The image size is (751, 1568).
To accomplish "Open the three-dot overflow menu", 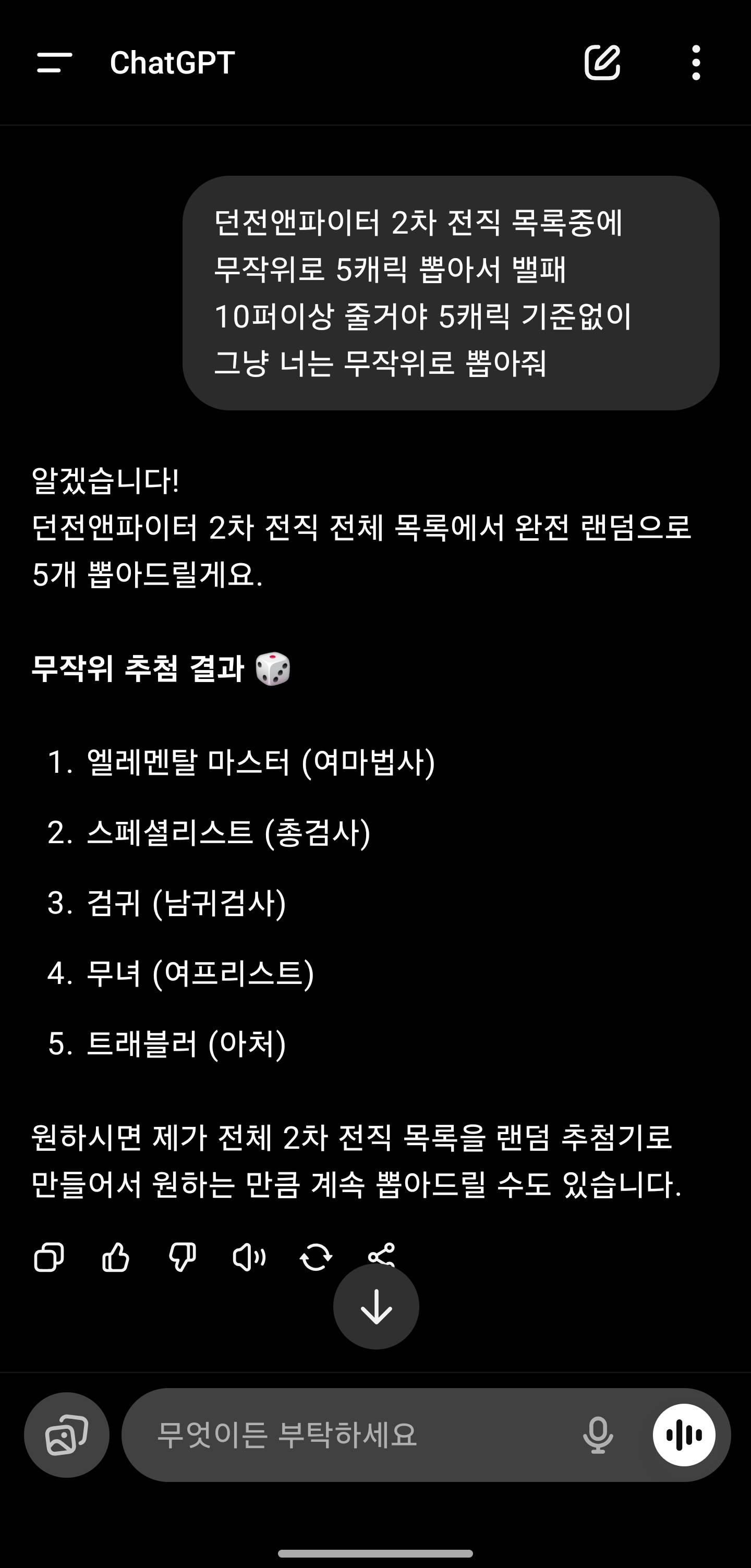I will pos(696,62).
